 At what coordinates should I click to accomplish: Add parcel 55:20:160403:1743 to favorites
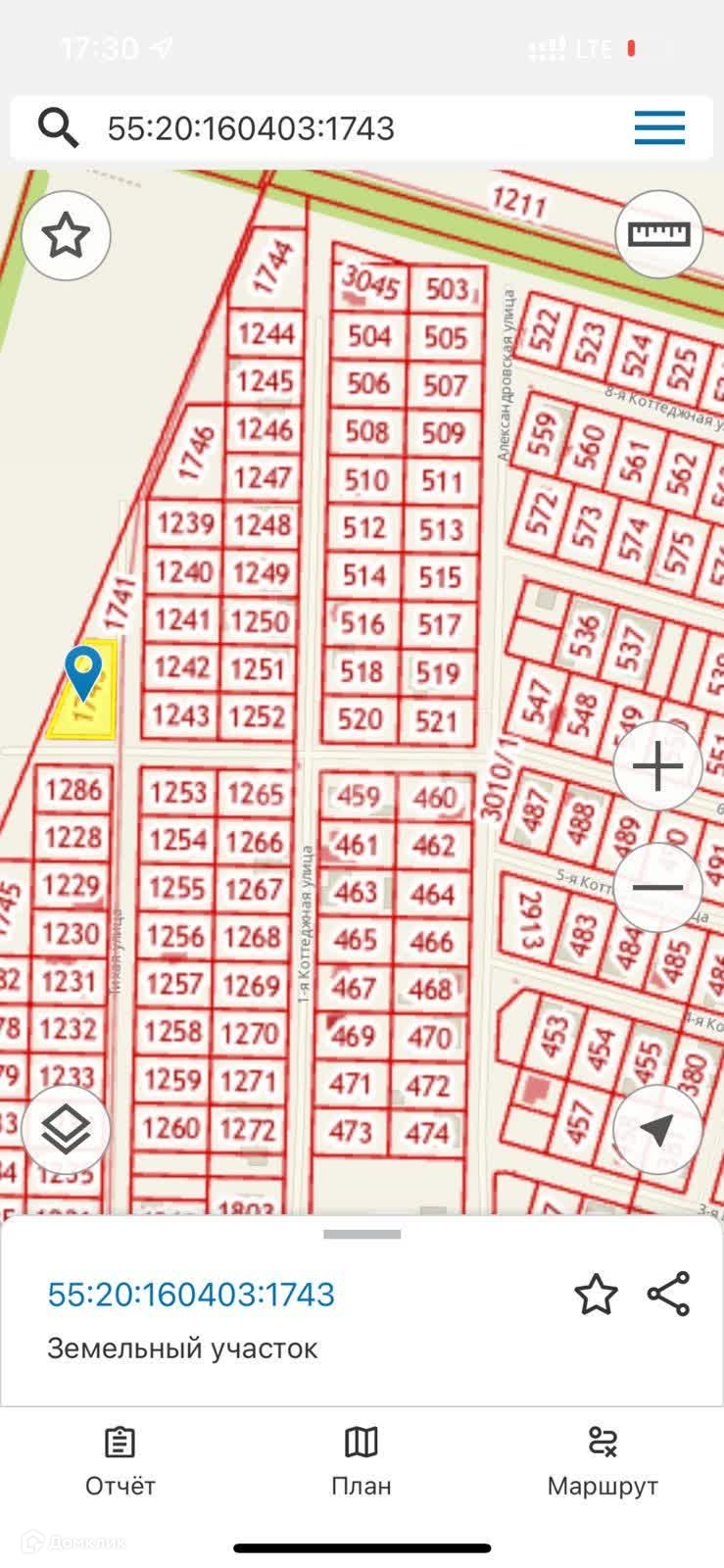coord(596,1295)
